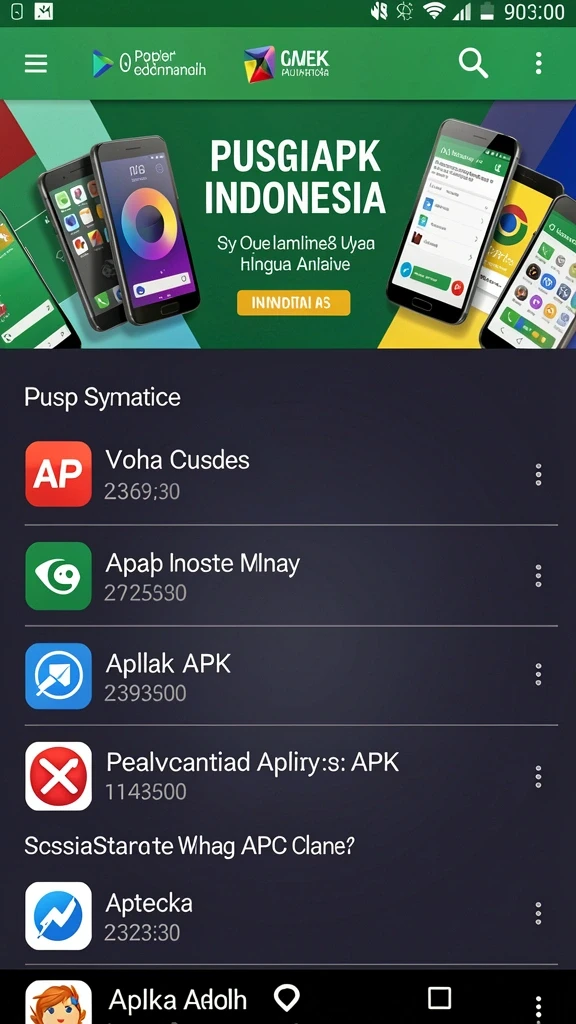Image resolution: width=576 pixels, height=1024 pixels.
Task: Open Pealvcantiad Apliry:s: APK item
Action: click(x=291, y=776)
